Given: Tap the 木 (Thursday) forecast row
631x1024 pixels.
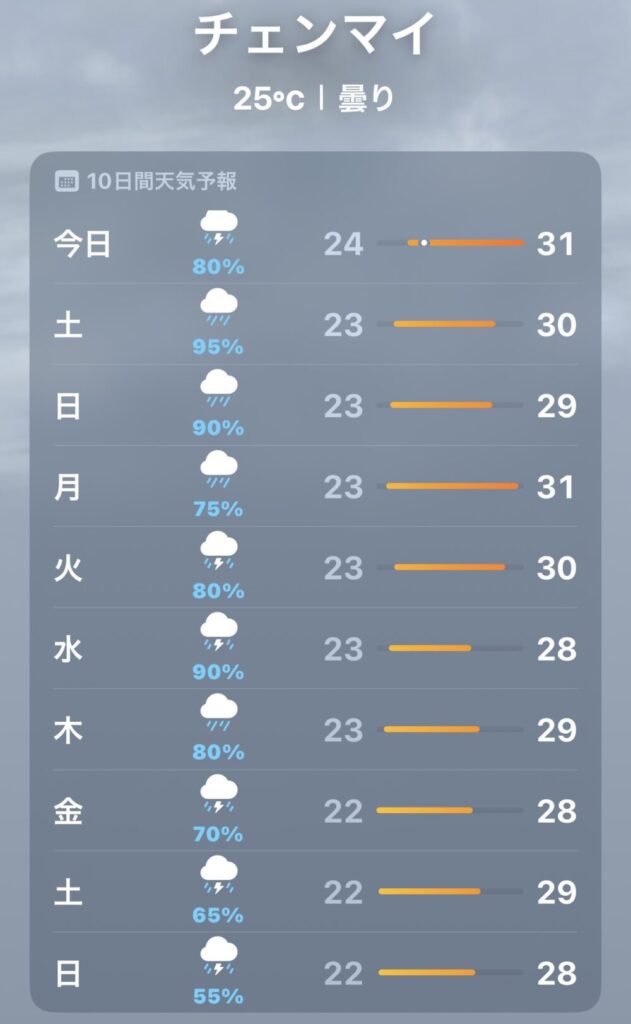Looking at the screenshot, I should [315, 730].
